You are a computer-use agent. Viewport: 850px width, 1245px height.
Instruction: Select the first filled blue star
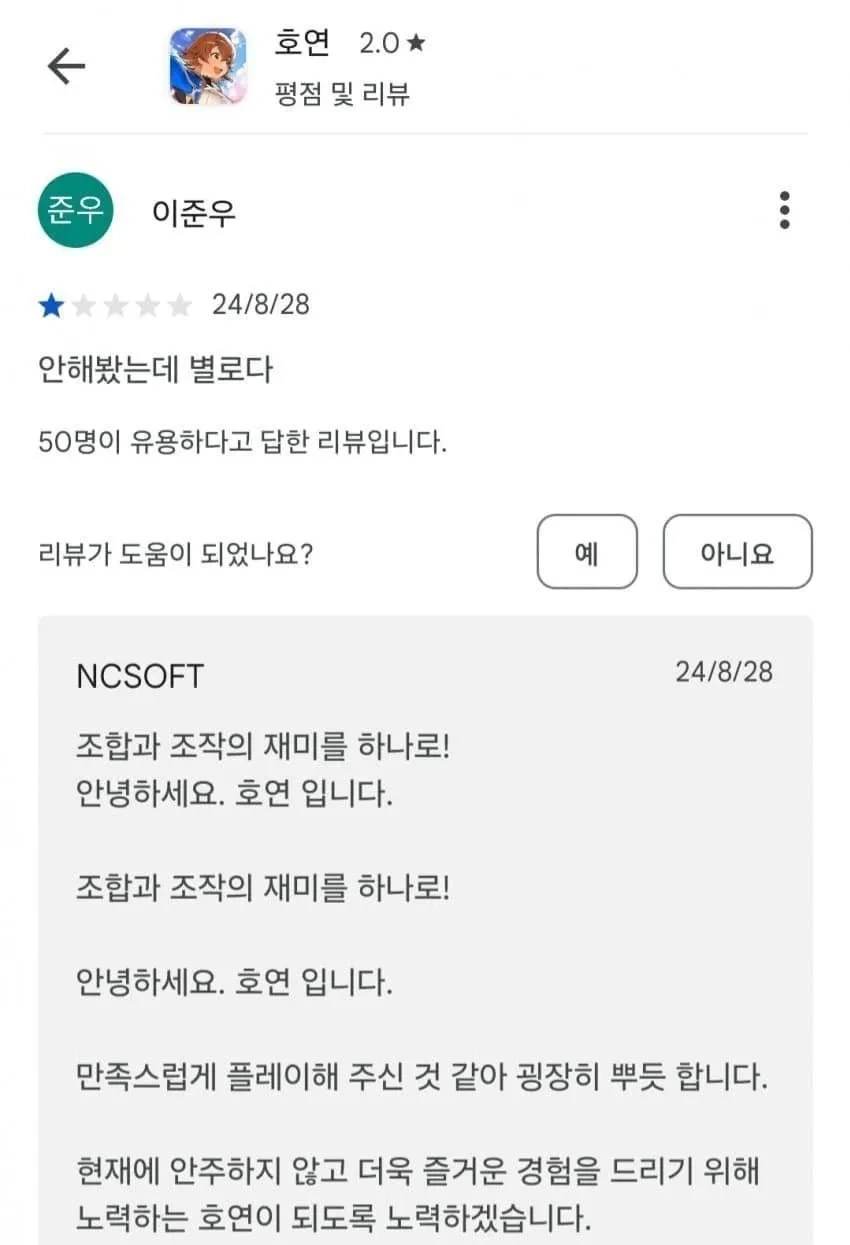point(49,305)
